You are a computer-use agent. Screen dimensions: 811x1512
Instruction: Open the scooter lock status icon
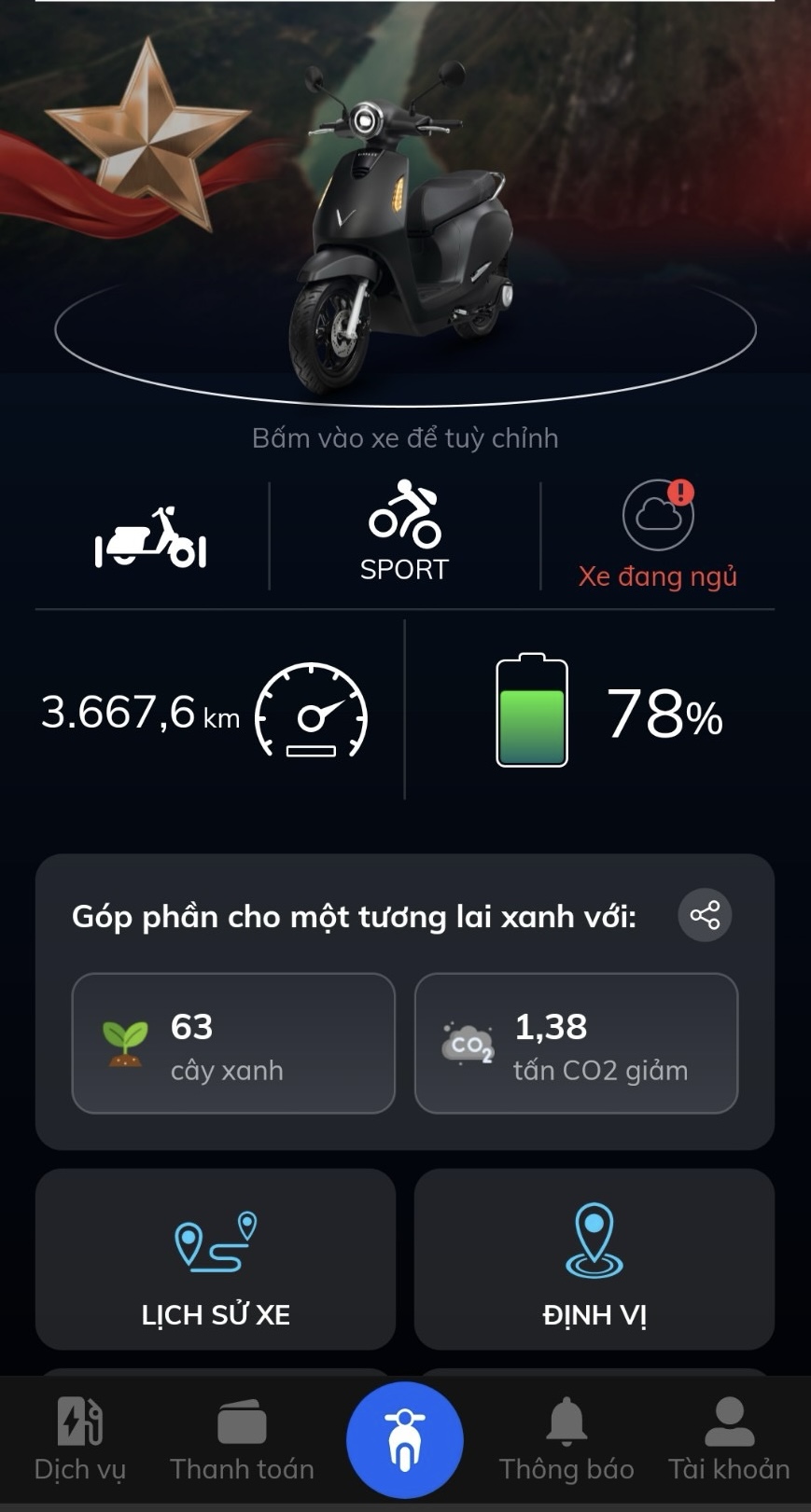pos(150,538)
